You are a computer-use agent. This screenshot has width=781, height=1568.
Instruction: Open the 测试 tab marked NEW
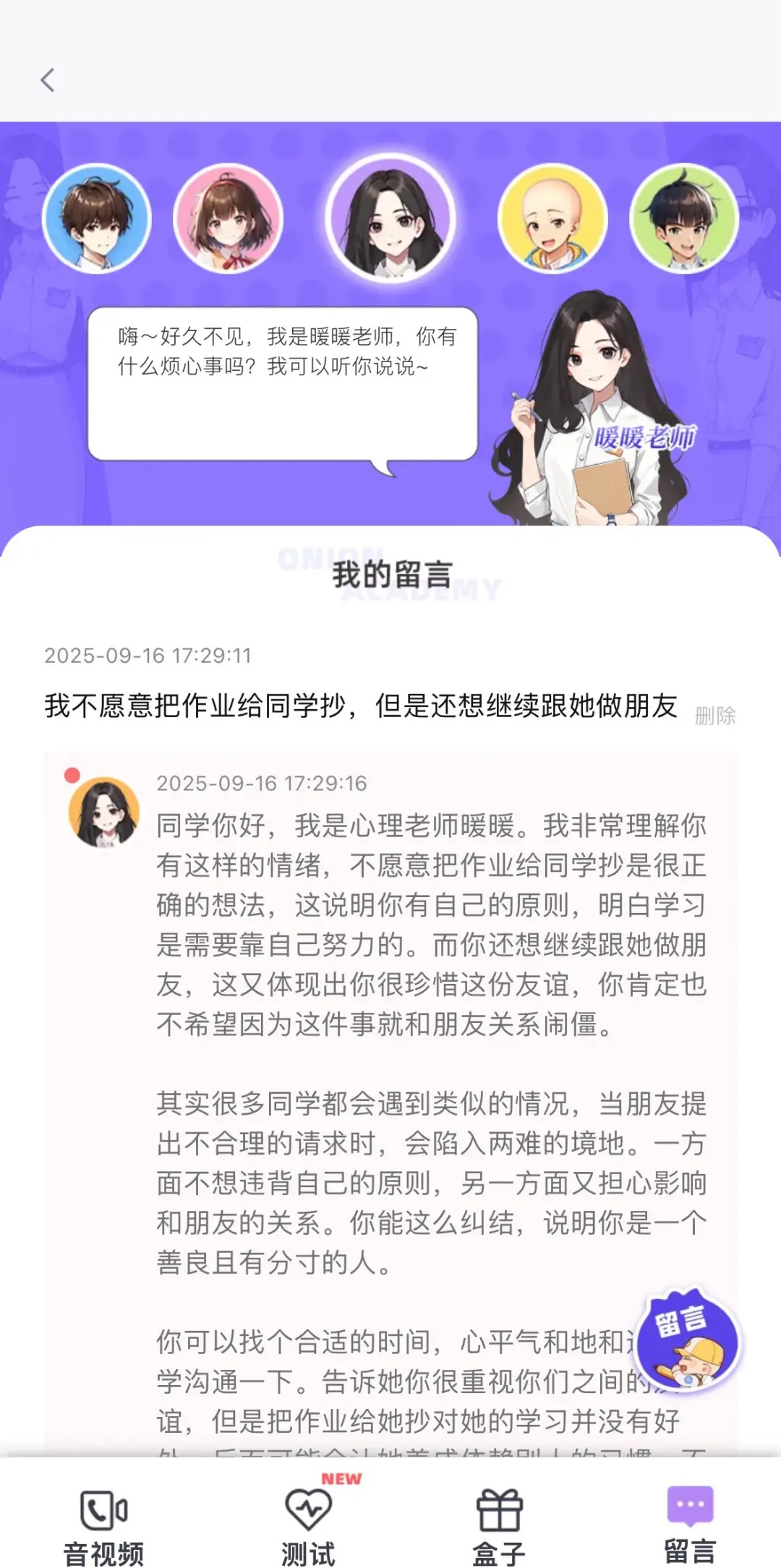click(309, 1525)
